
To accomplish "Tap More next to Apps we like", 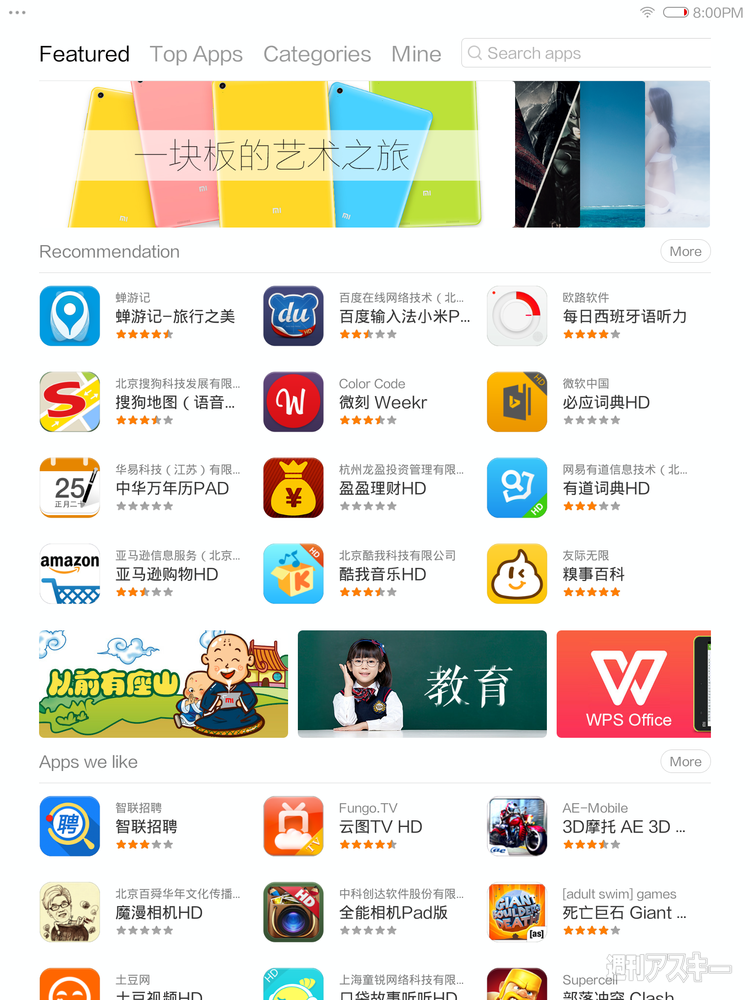I will [685, 761].
